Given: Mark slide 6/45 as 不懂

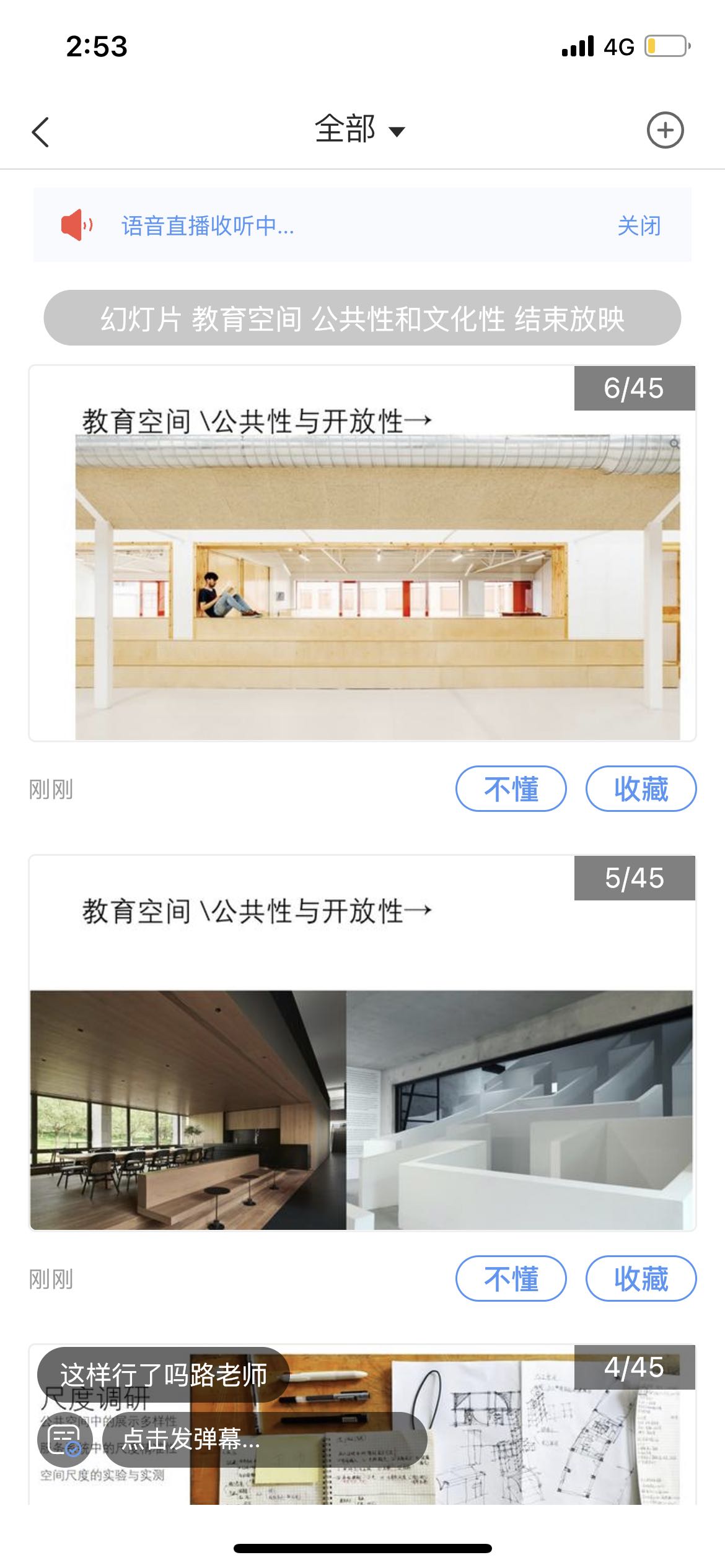Looking at the screenshot, I should pyautogui.click(x=511, y=789).
